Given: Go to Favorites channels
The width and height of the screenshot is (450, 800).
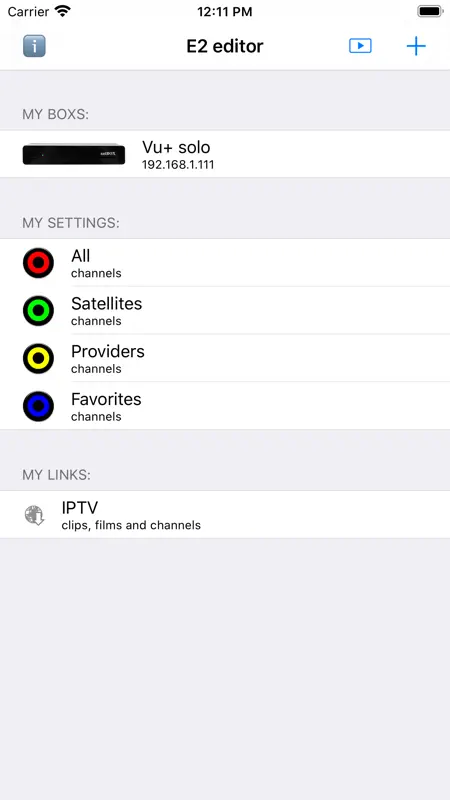Looking at the screenshot, I should (x=225, y=406).
